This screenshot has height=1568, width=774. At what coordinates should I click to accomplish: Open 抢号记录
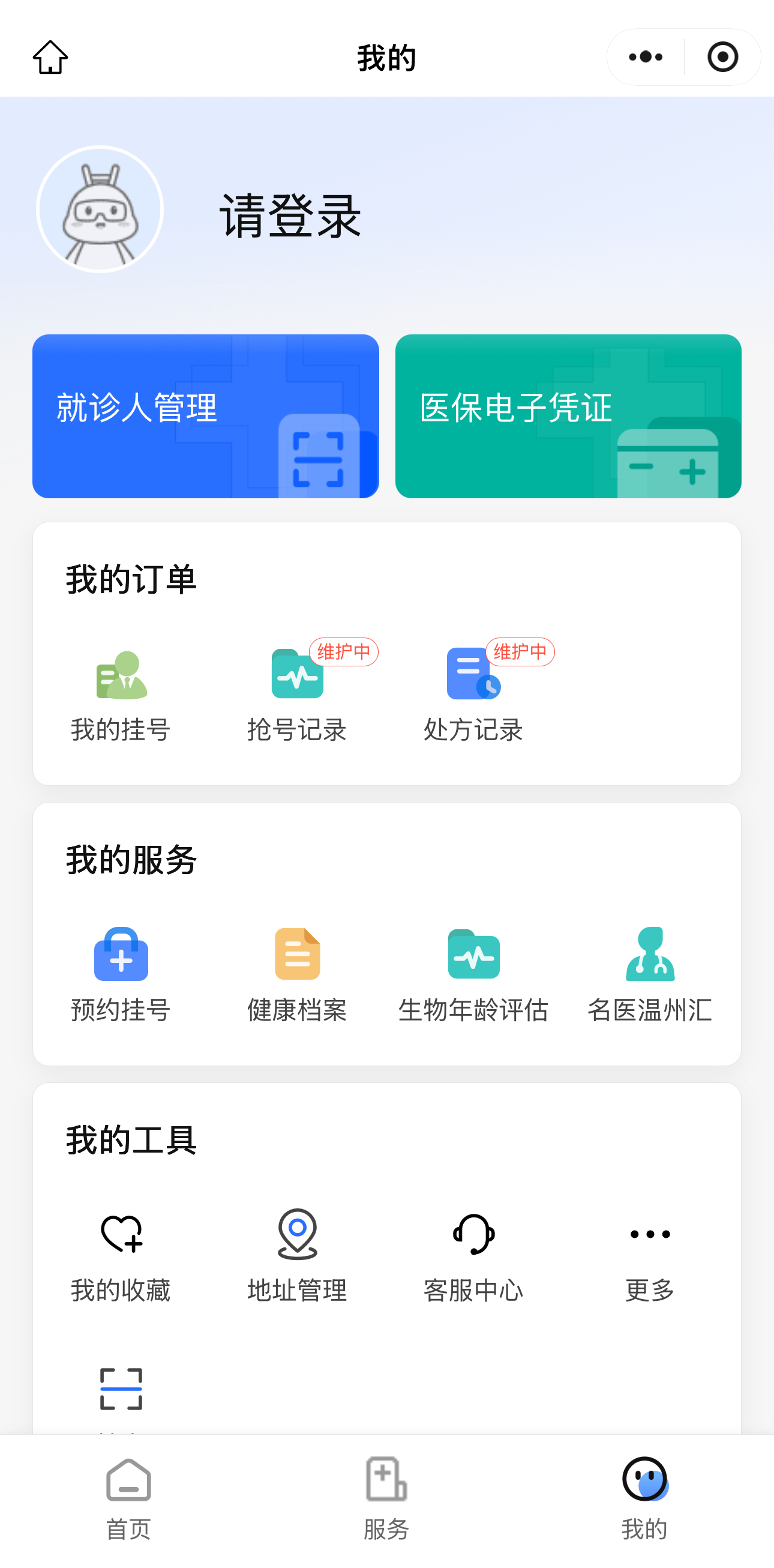(x=297, y=695)
